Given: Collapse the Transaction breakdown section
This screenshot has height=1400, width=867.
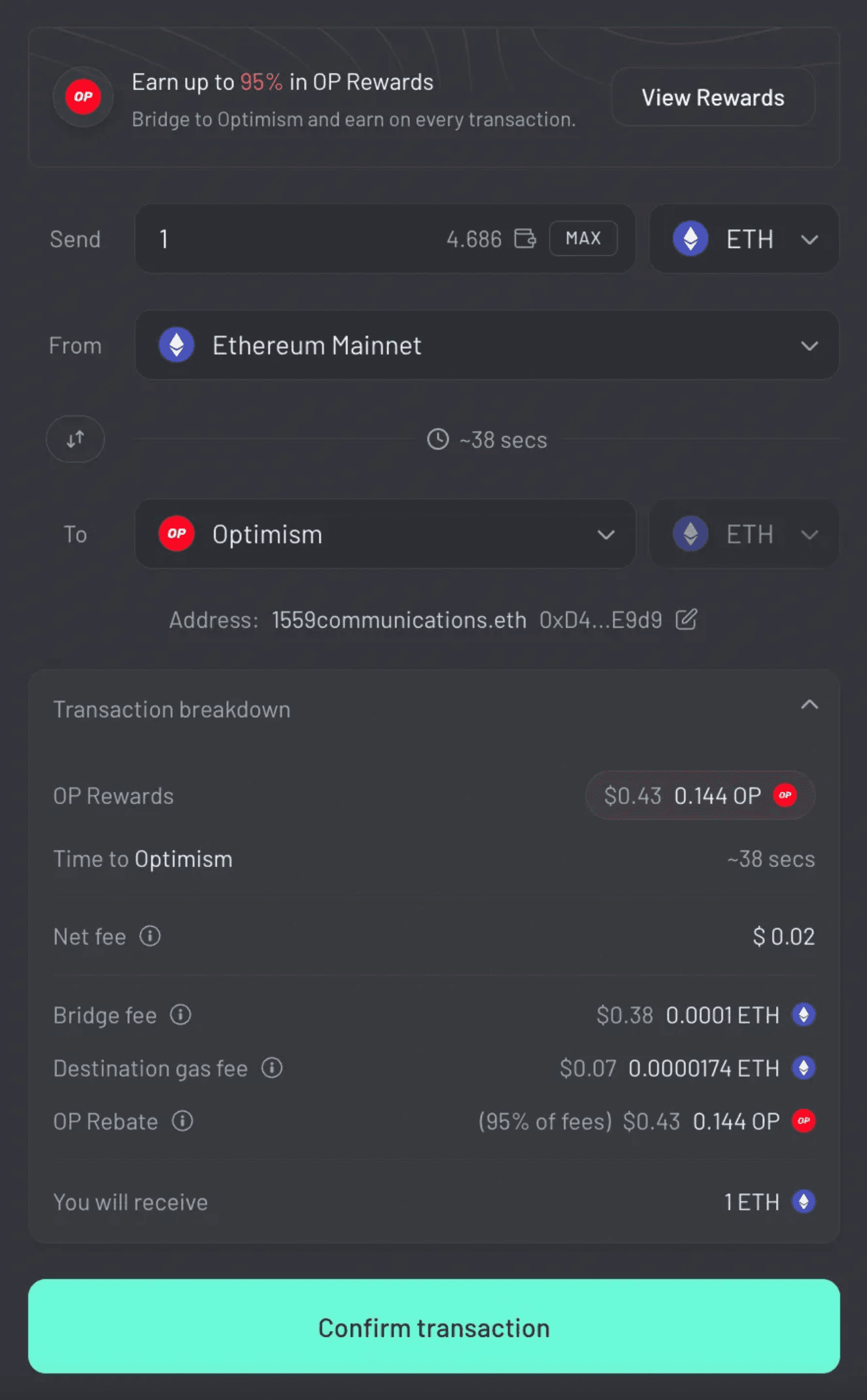Looking at the screenshot, I should tap(809, 705).
